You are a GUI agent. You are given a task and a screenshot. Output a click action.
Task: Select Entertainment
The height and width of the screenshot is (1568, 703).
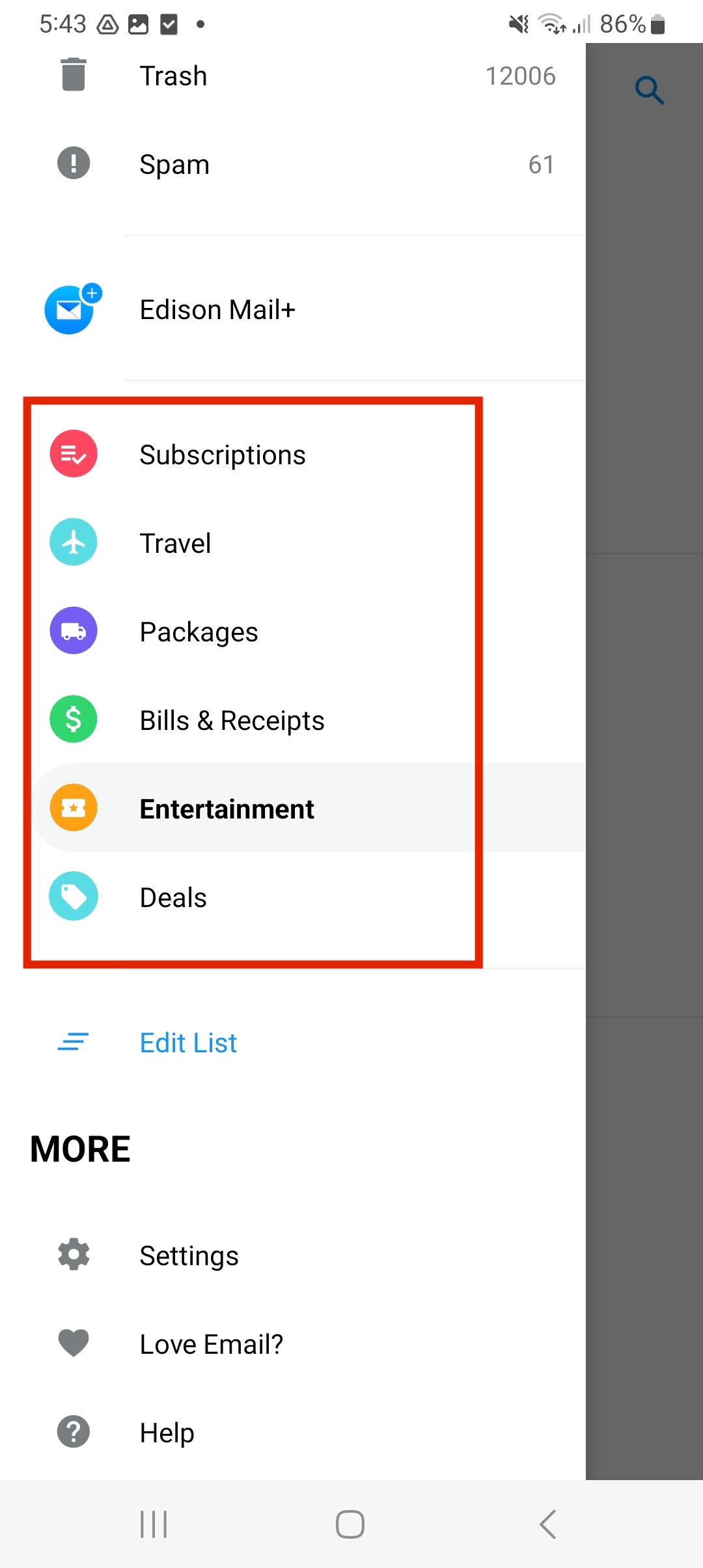(x=309, y=808)
